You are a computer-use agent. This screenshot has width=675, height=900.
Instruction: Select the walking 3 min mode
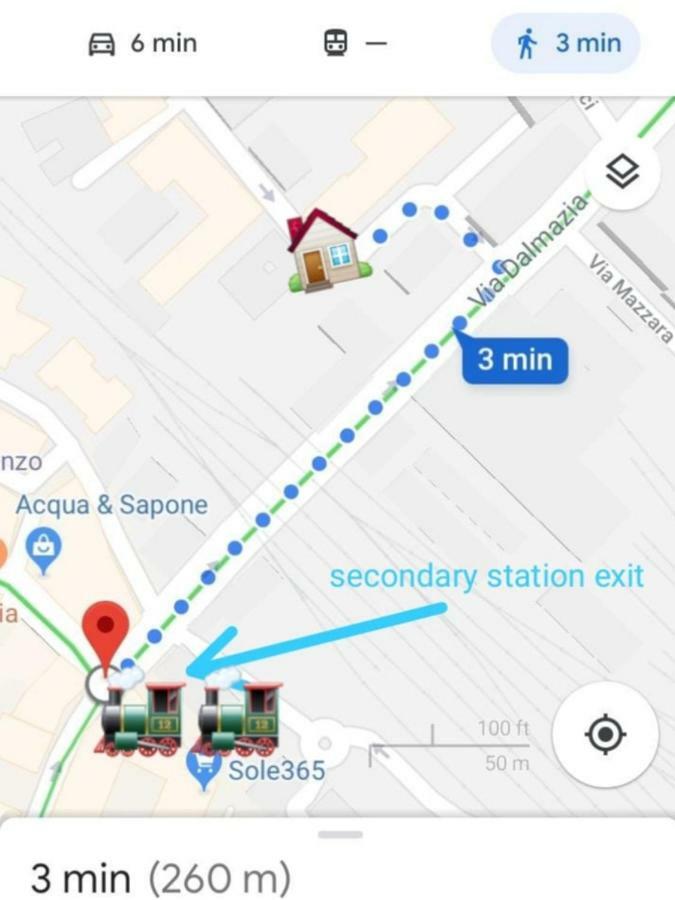566,44
